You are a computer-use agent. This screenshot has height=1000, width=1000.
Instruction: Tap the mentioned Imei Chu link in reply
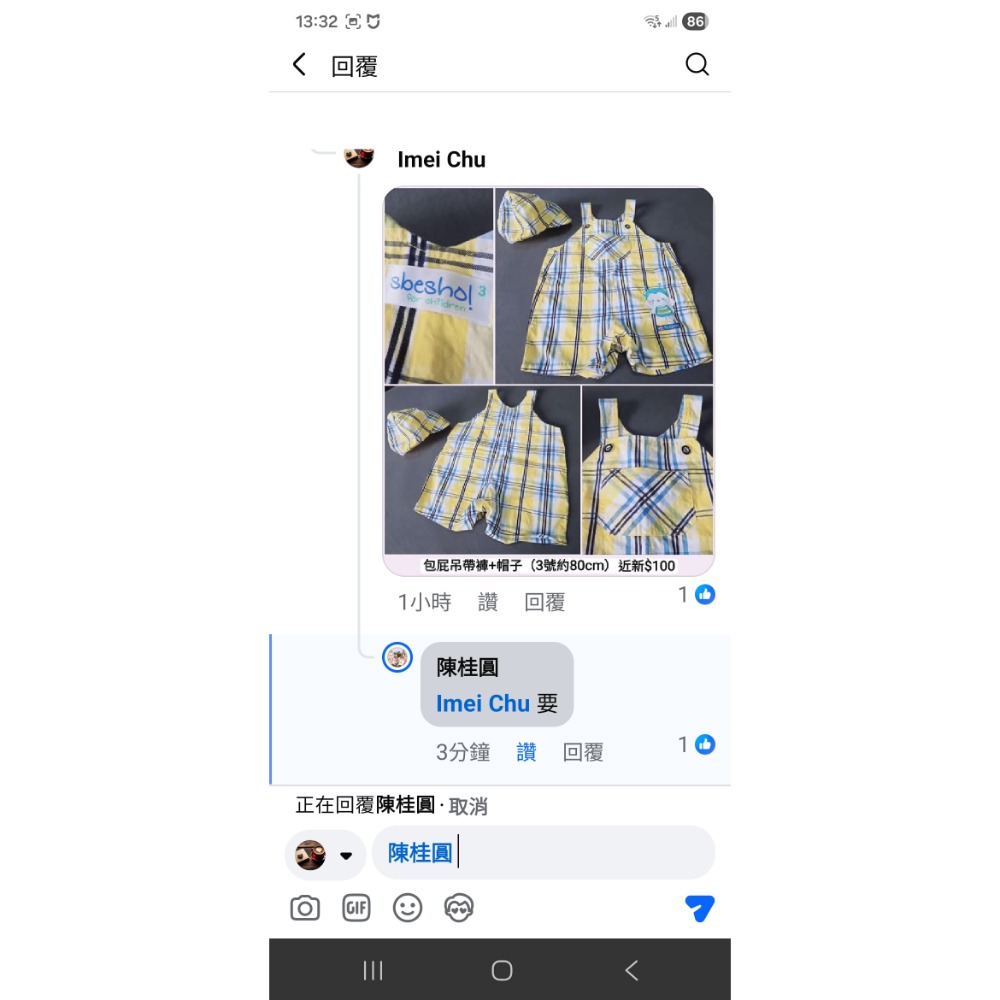click(483, 703)
